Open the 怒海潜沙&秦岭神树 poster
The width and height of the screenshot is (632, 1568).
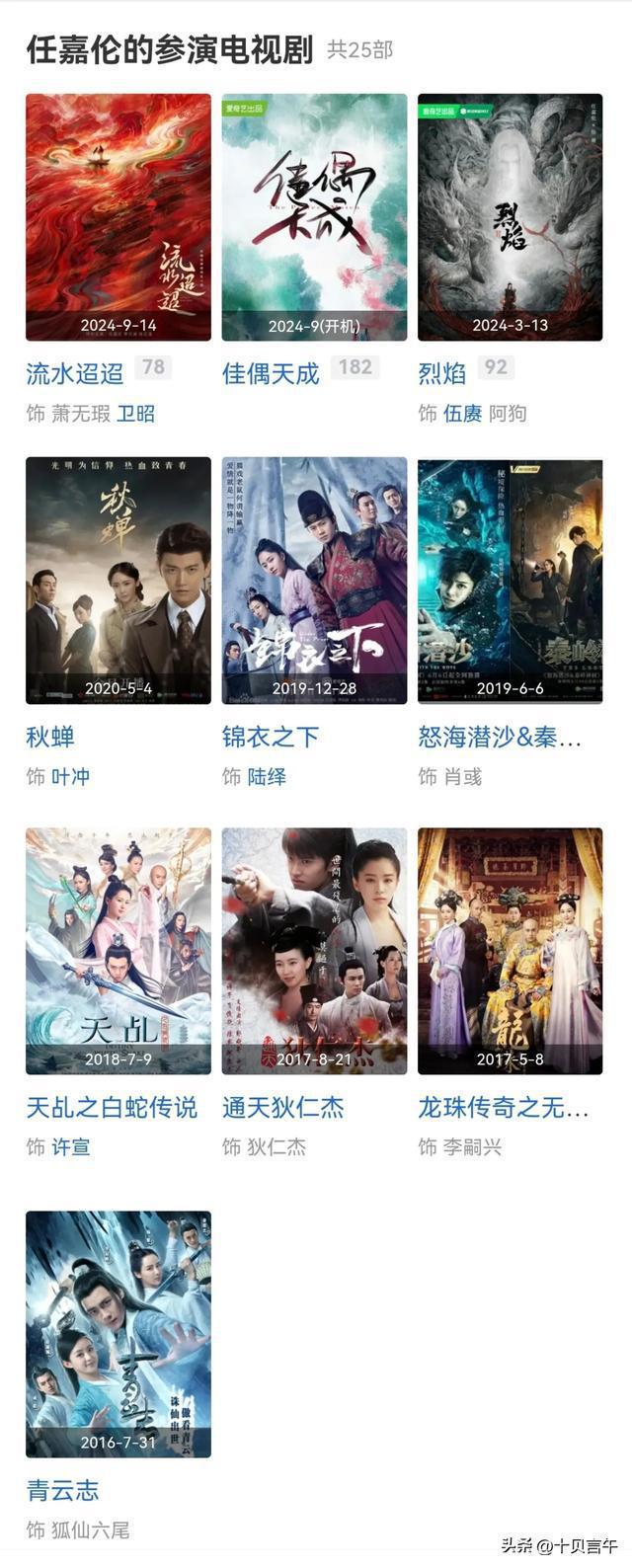pos(510,581)
